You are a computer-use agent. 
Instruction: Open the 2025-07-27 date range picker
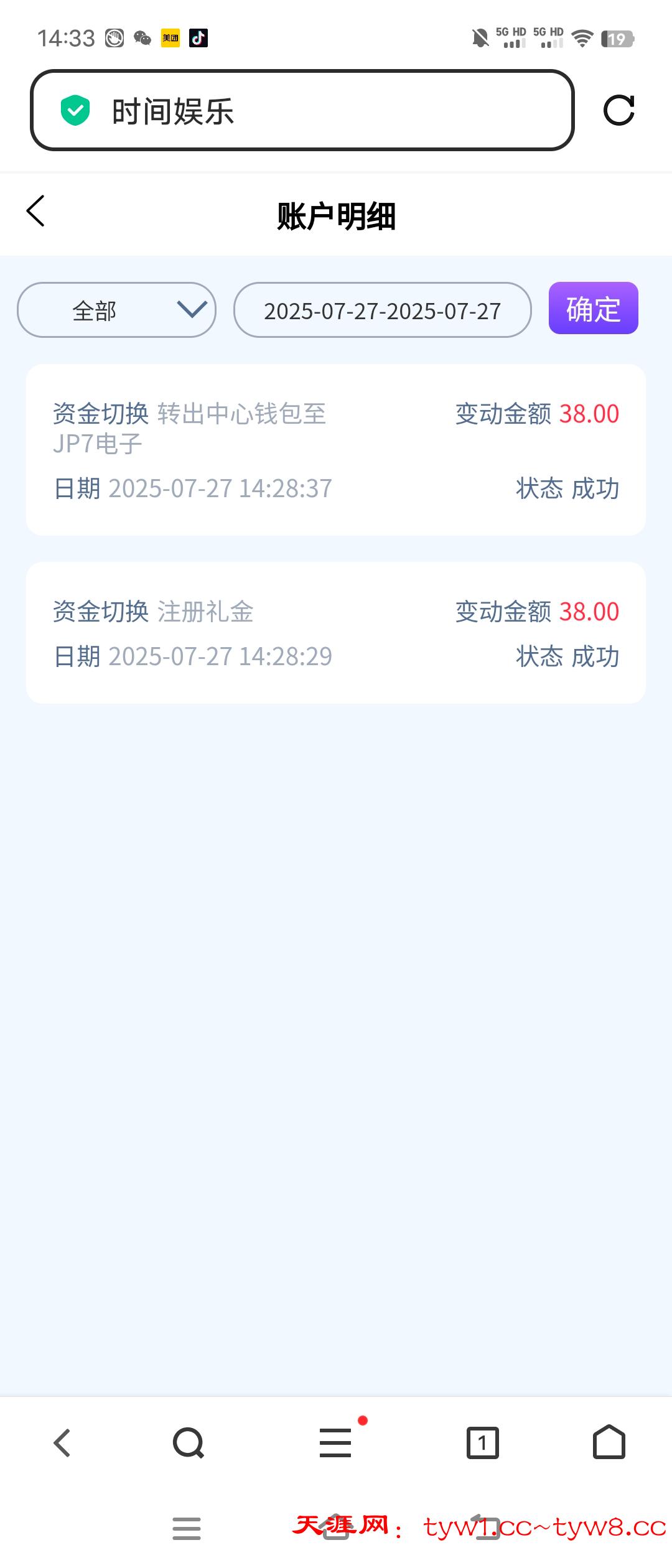coord(382,310)
